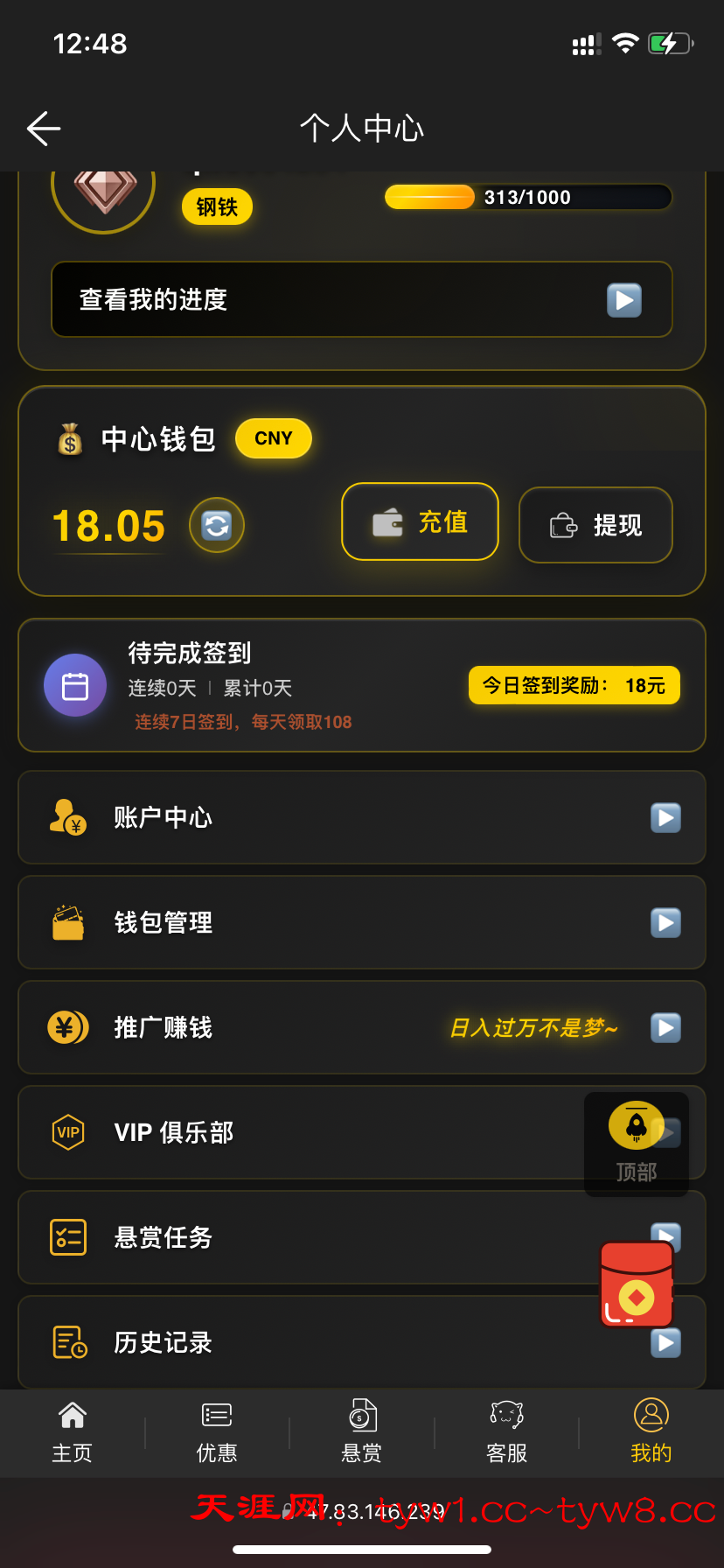Tap the 充值 recharge button
This screenshot has width=724, height=1568.
(420, 522)
